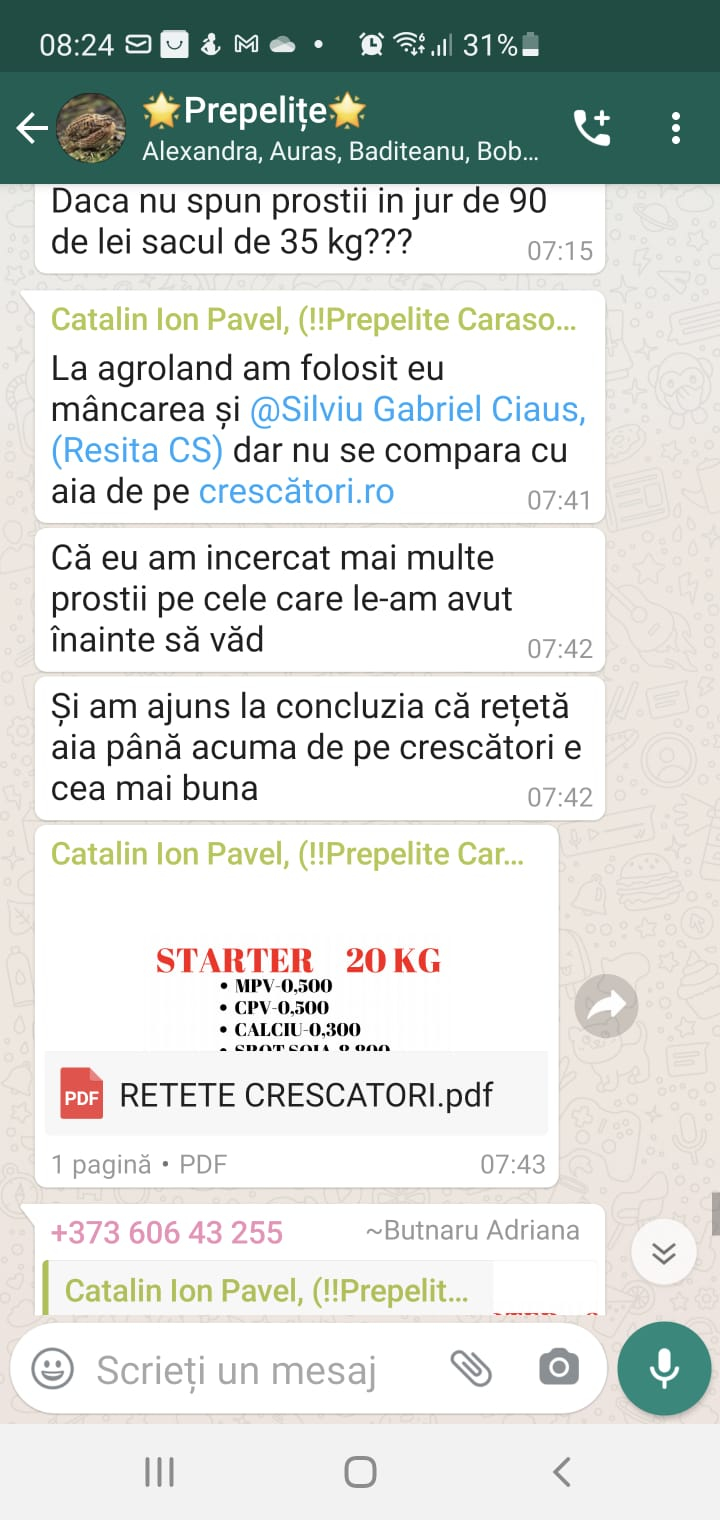
Task: Attach a file with the paperclip
Action: [x=471, y=1368]
